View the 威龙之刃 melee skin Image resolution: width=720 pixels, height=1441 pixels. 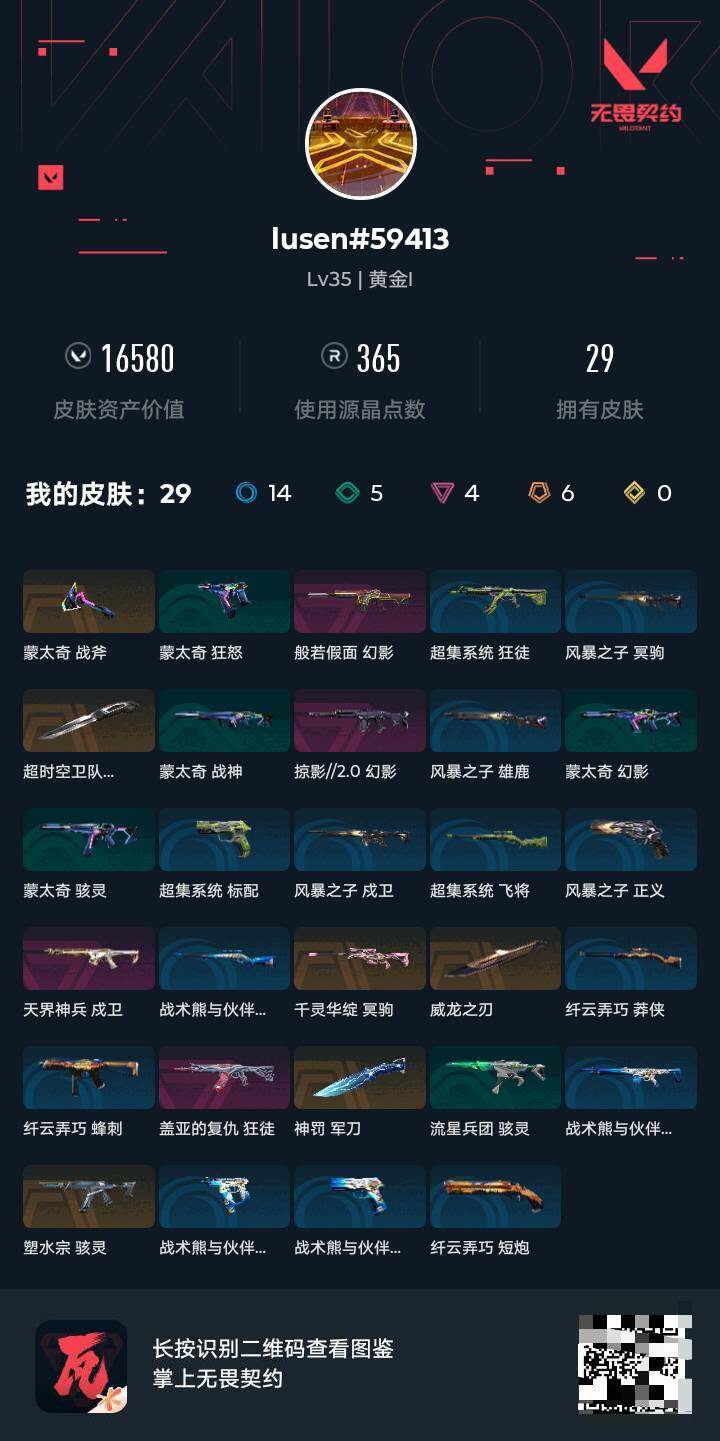point(495,958)
